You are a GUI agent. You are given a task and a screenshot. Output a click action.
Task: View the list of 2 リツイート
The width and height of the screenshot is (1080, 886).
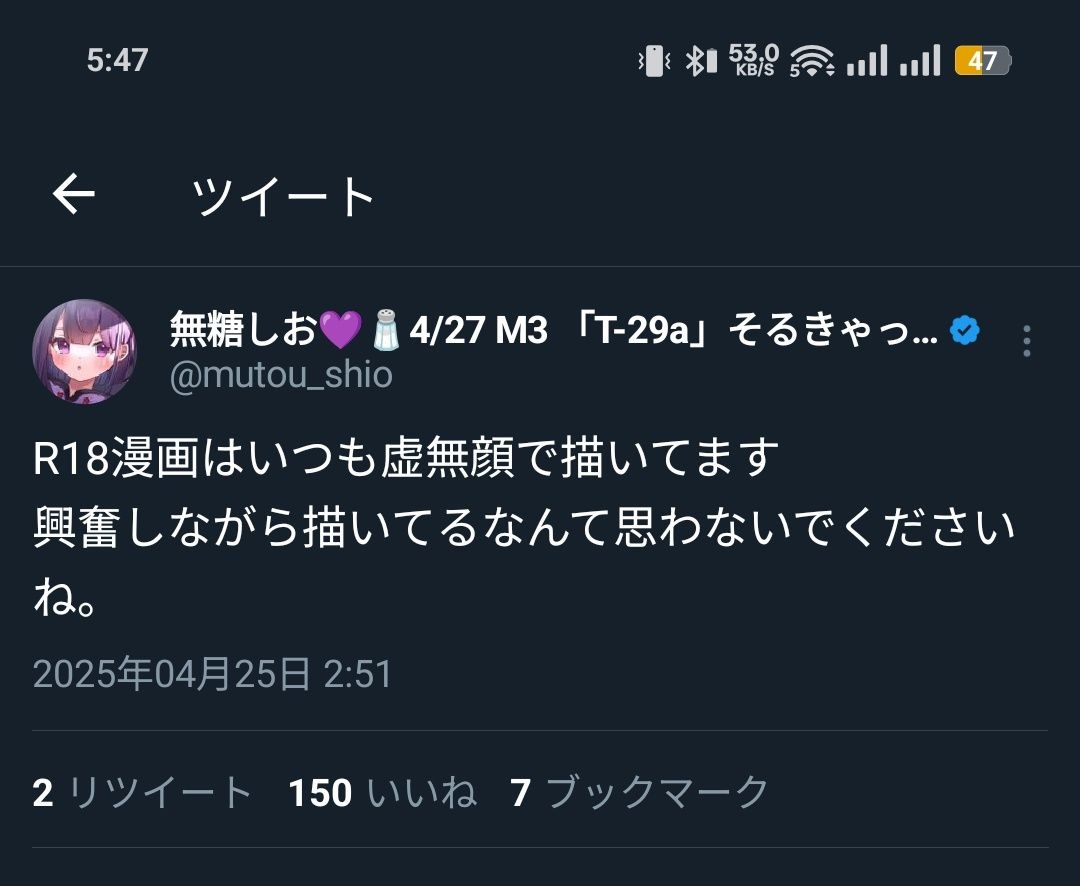143,793
